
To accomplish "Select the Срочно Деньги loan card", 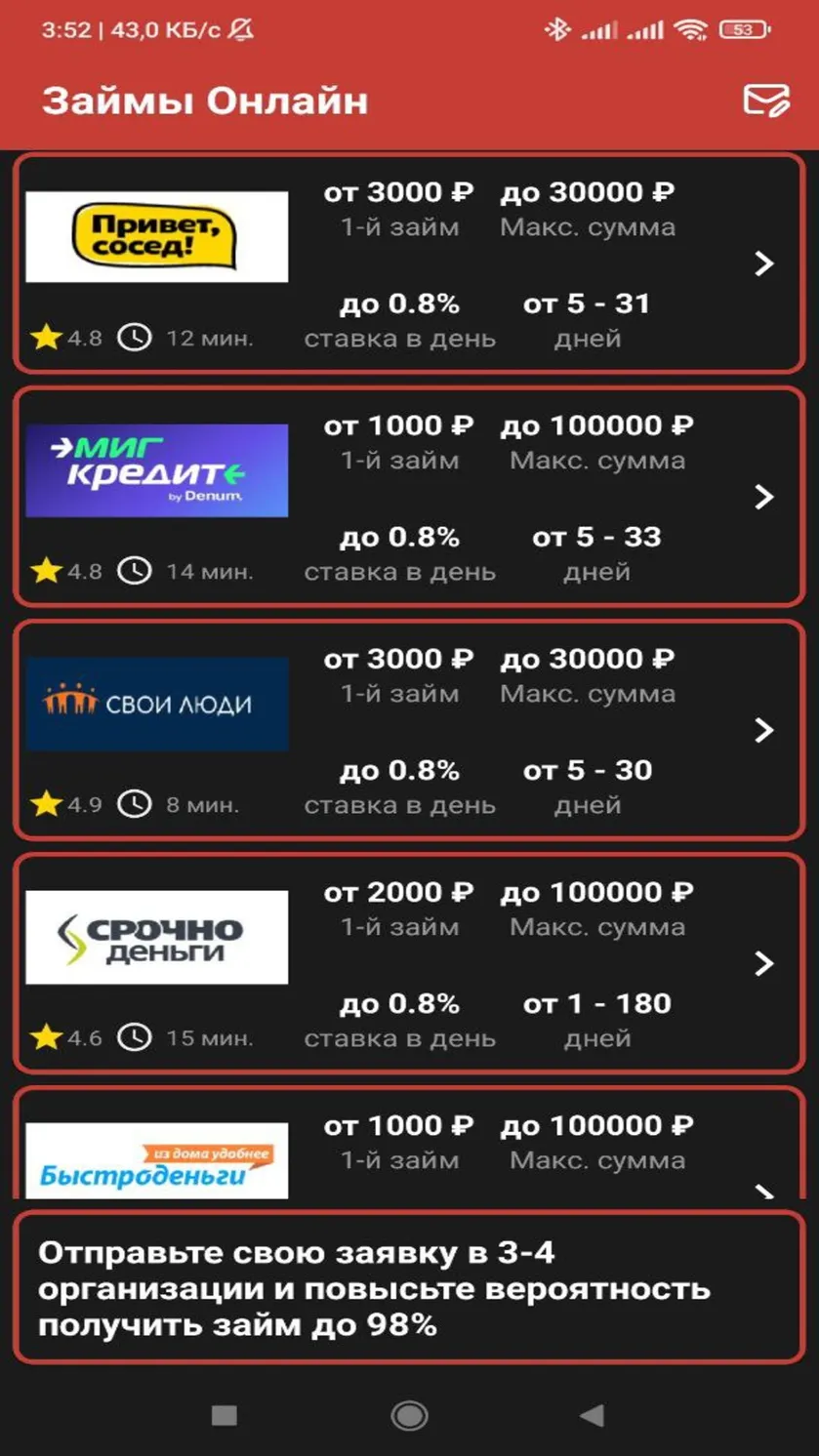I will tap(409, 963).
